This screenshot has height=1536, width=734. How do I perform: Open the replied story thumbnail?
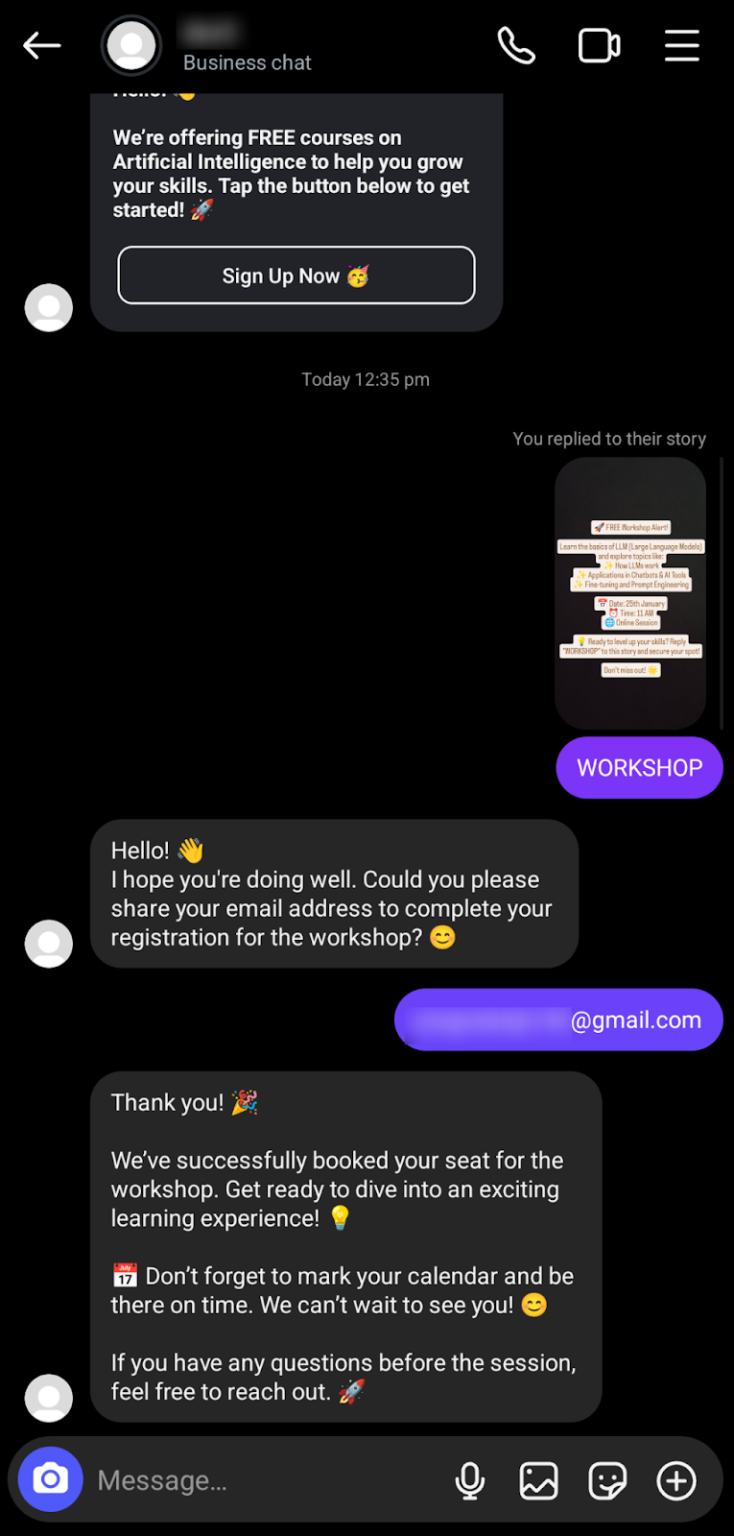tap(630, 593)
